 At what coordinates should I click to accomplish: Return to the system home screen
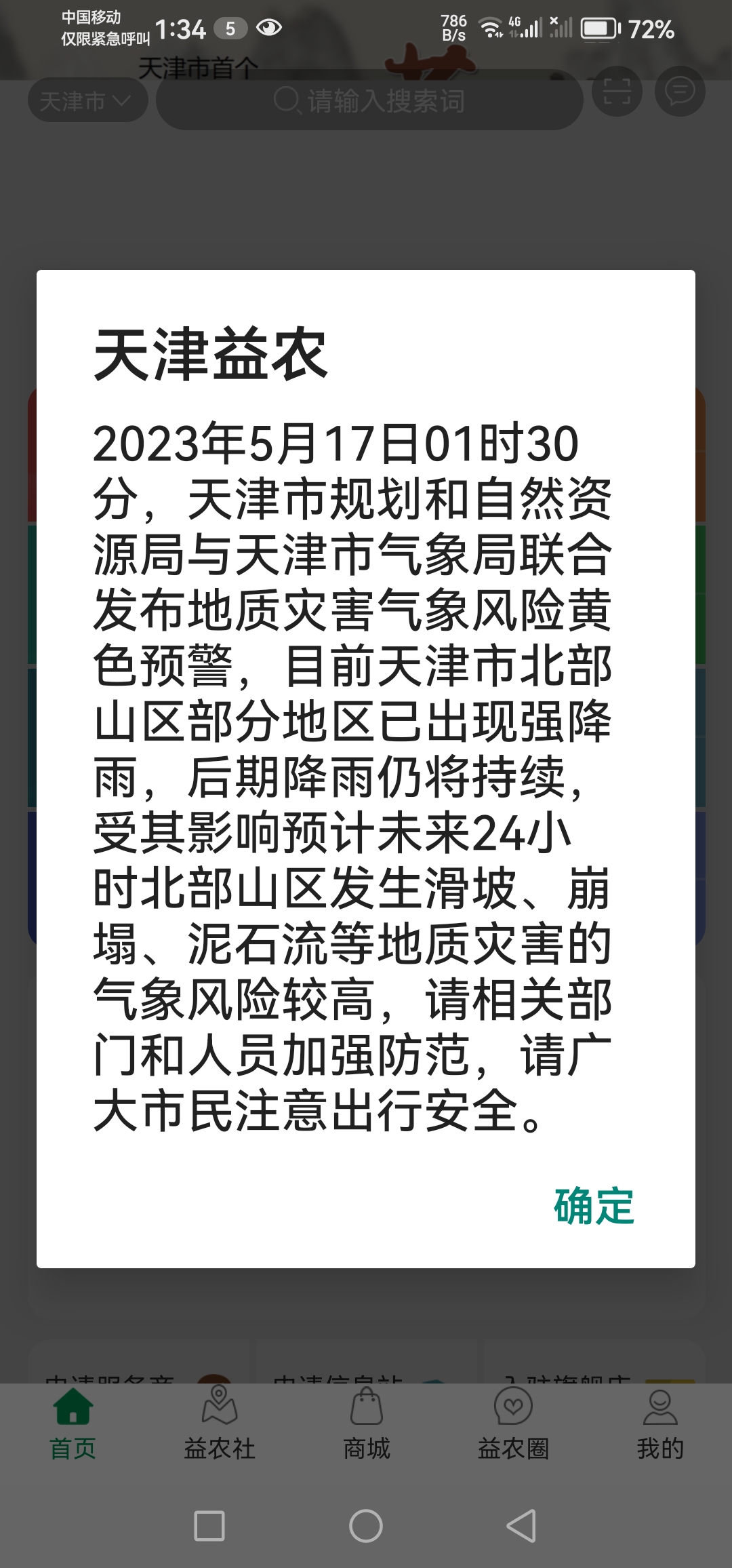pyautogui.click(x=366, y=1527)
